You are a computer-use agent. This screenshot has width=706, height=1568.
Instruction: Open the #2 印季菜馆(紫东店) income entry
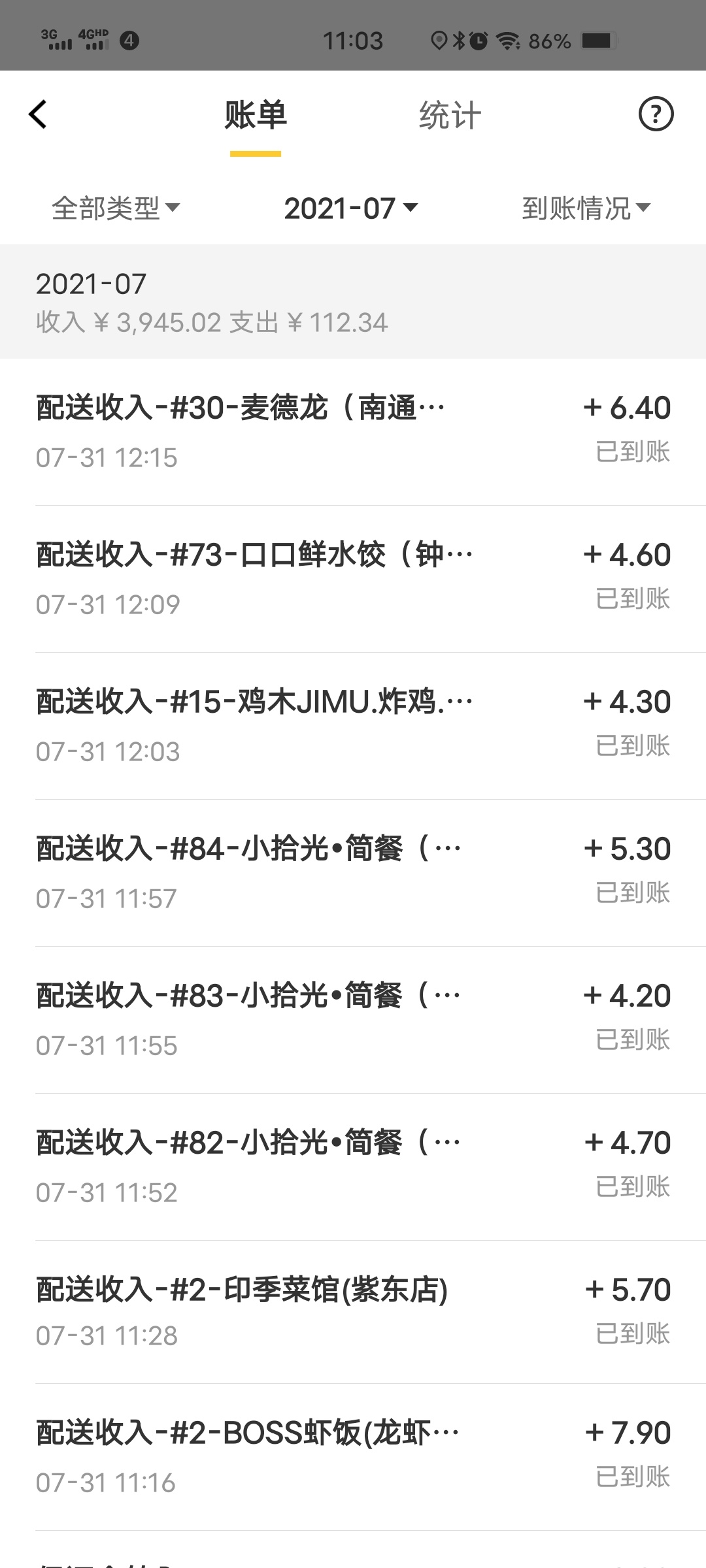[353, 1311]
